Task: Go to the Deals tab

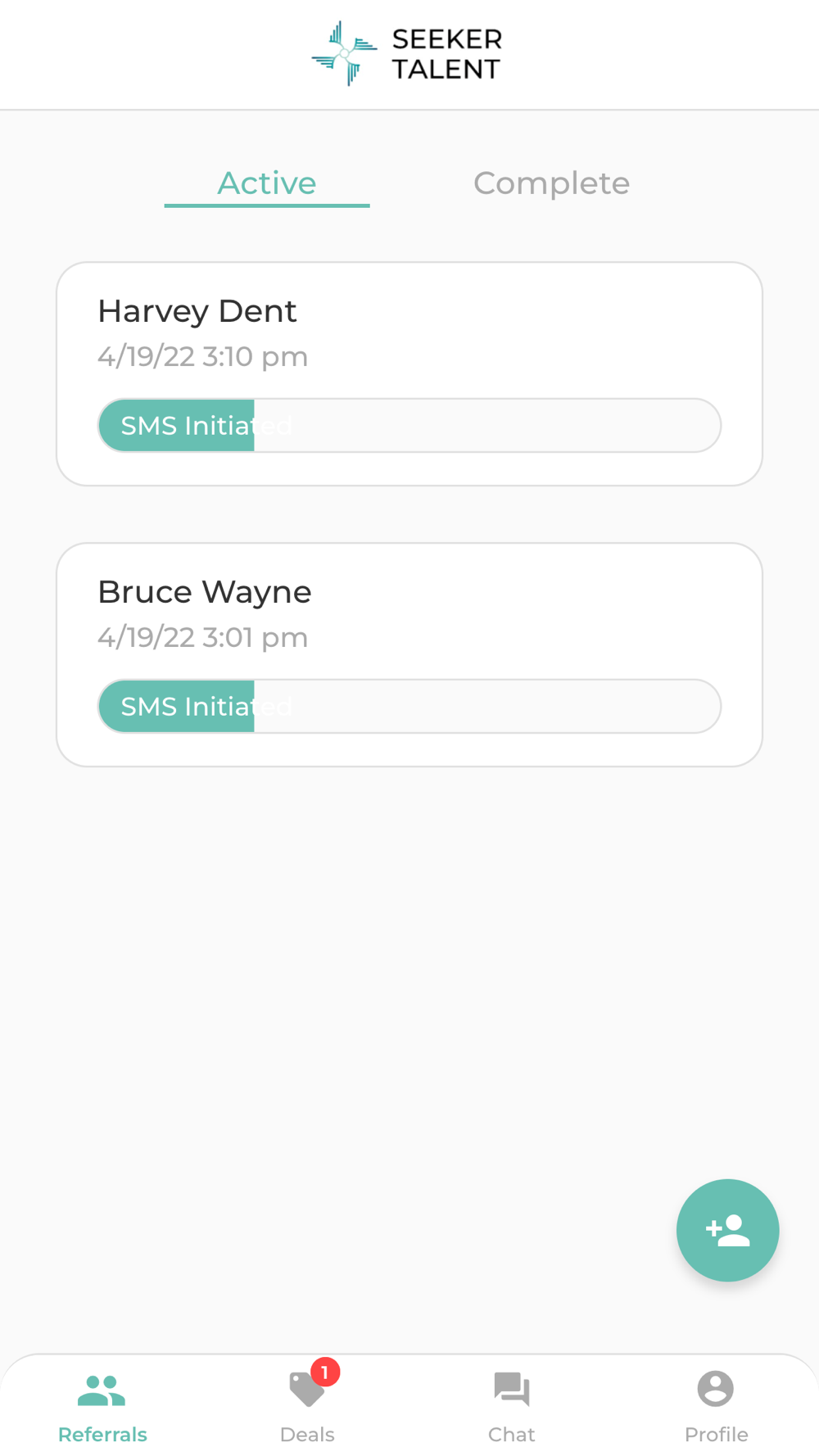Action: [307, 1406]
